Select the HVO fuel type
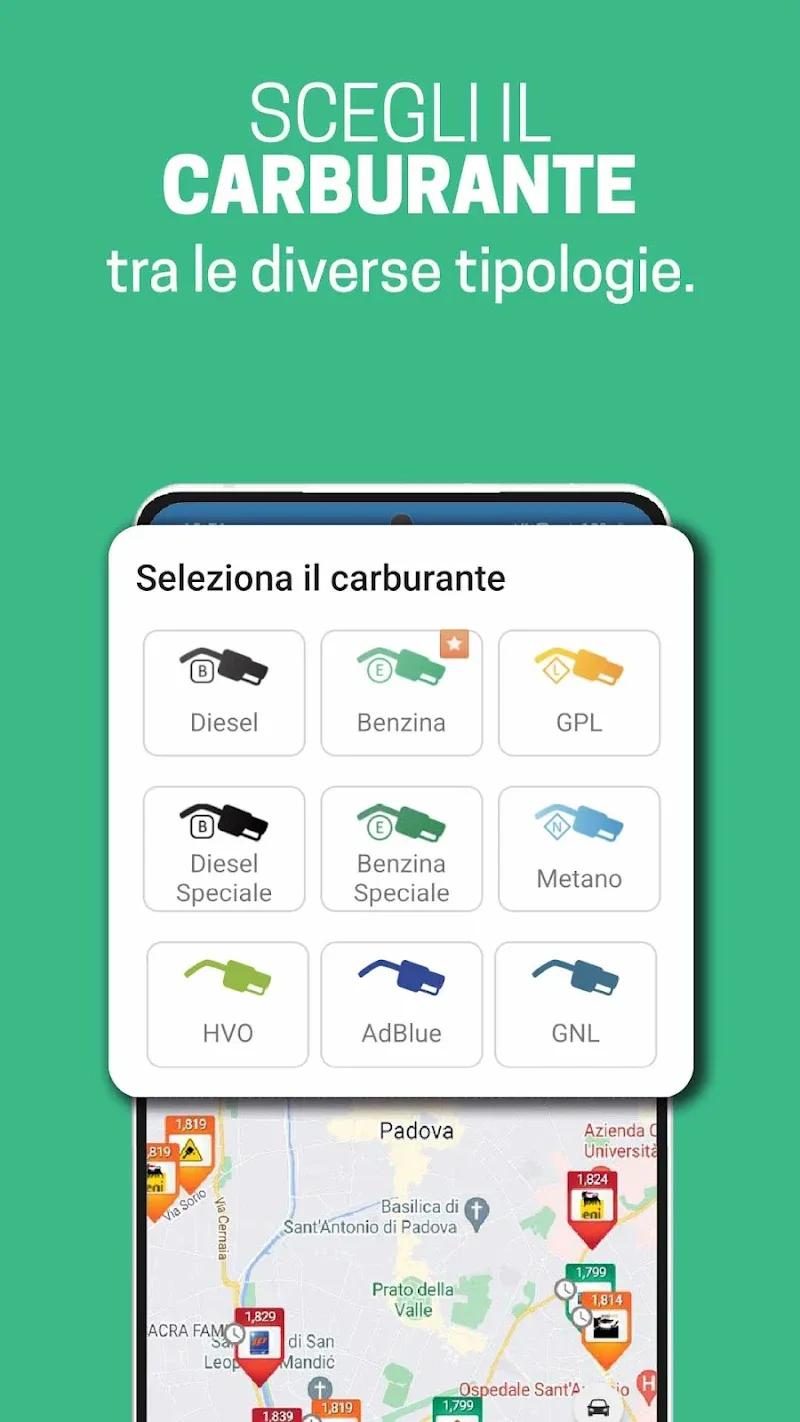This screenshot has width=800, height=1422. pyautogui.click(x=226, y=1003)
